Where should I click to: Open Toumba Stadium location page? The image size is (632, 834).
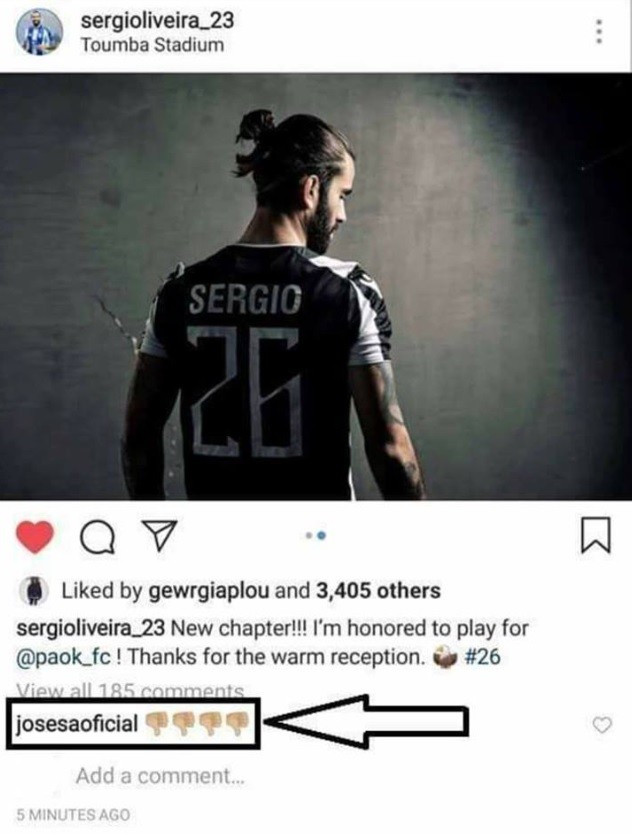tap(152, 45)
